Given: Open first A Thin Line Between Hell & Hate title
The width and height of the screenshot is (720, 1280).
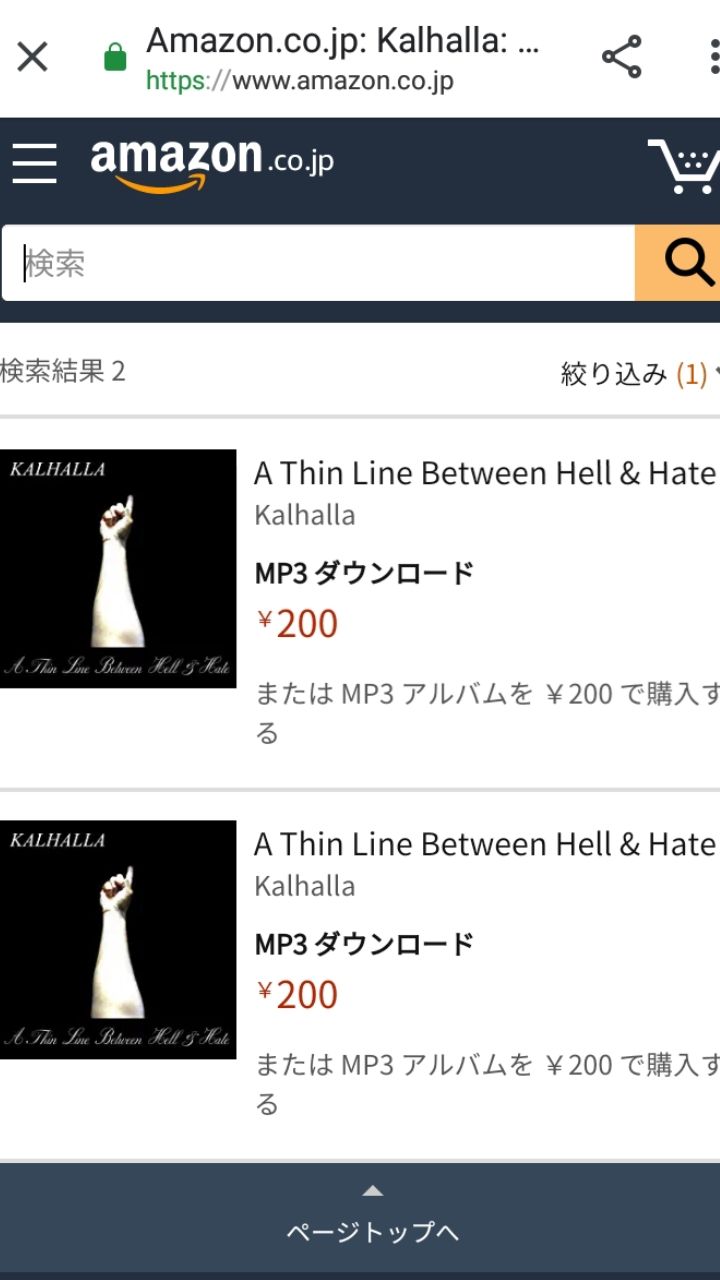Looking at the screenshot, I should pyautogui.click(x=485, y=474).
